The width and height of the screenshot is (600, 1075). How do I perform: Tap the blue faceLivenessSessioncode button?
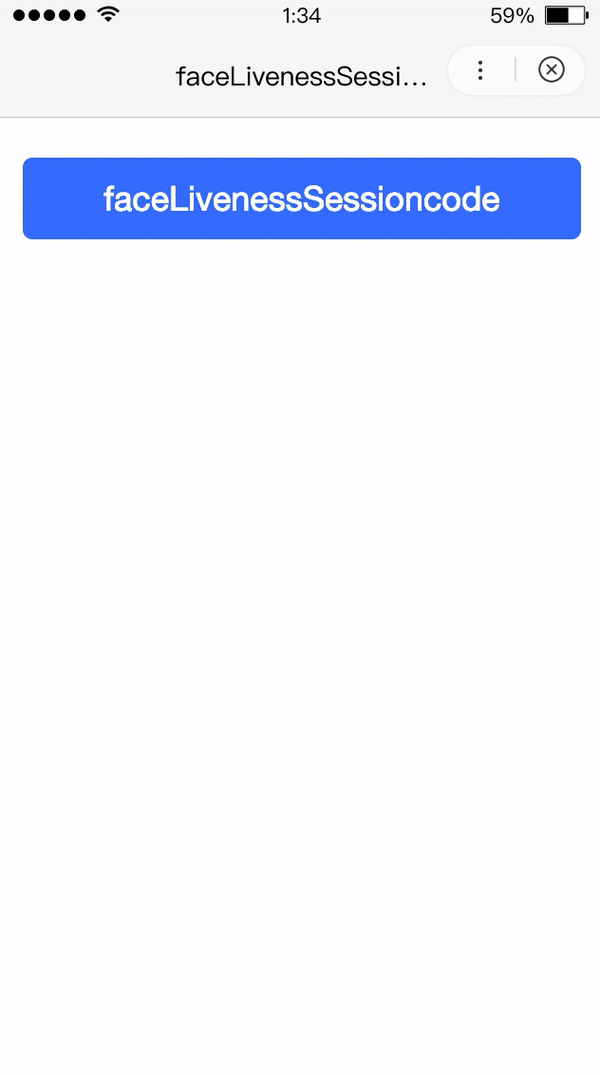tap(301, 199)
